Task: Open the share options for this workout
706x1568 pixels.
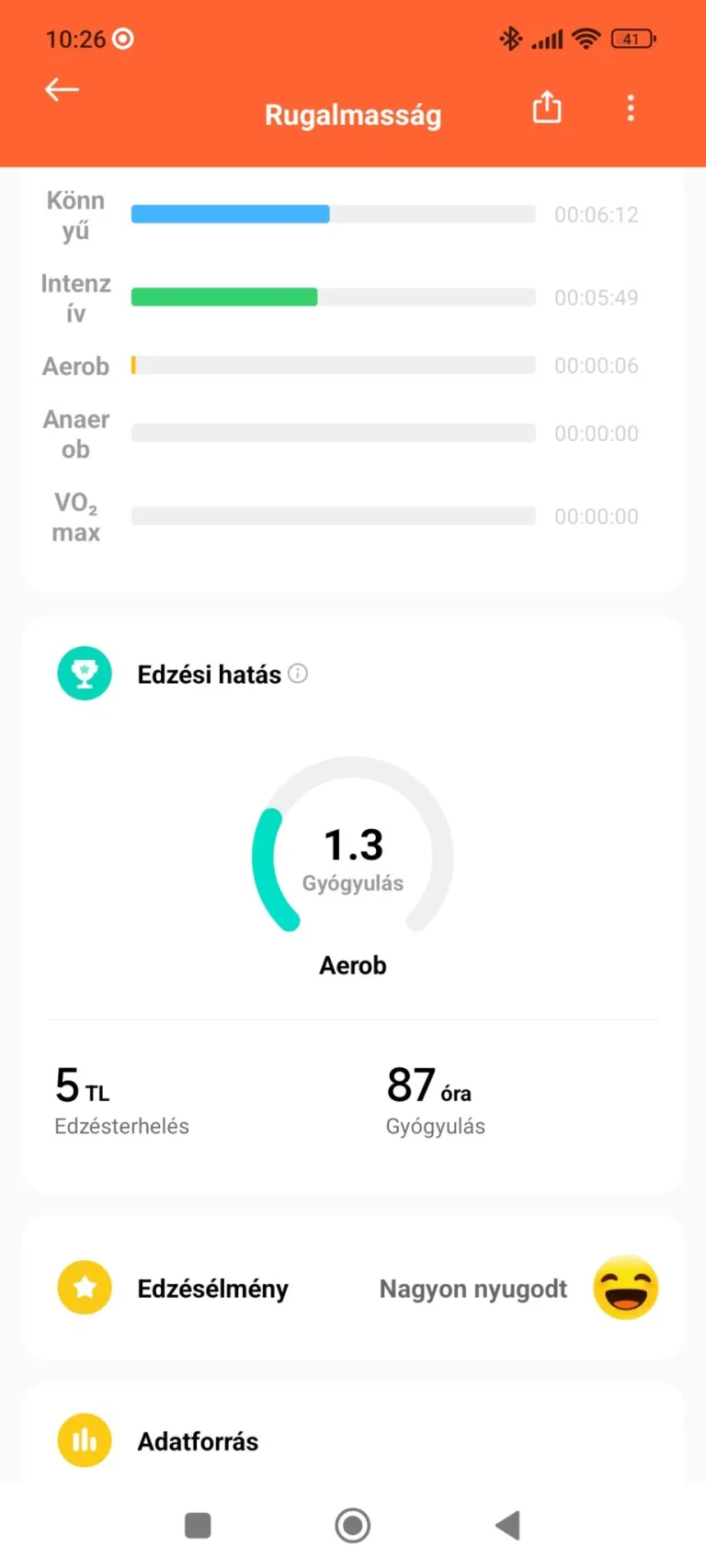Action: [546, 108]
